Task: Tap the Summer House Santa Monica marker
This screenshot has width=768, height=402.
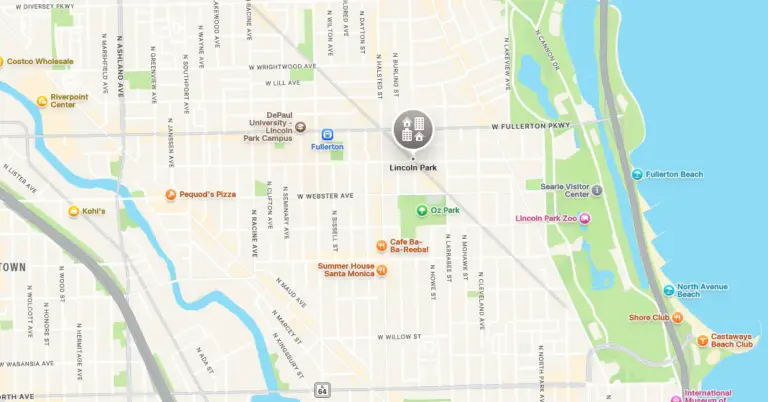Action: [381, 270]
